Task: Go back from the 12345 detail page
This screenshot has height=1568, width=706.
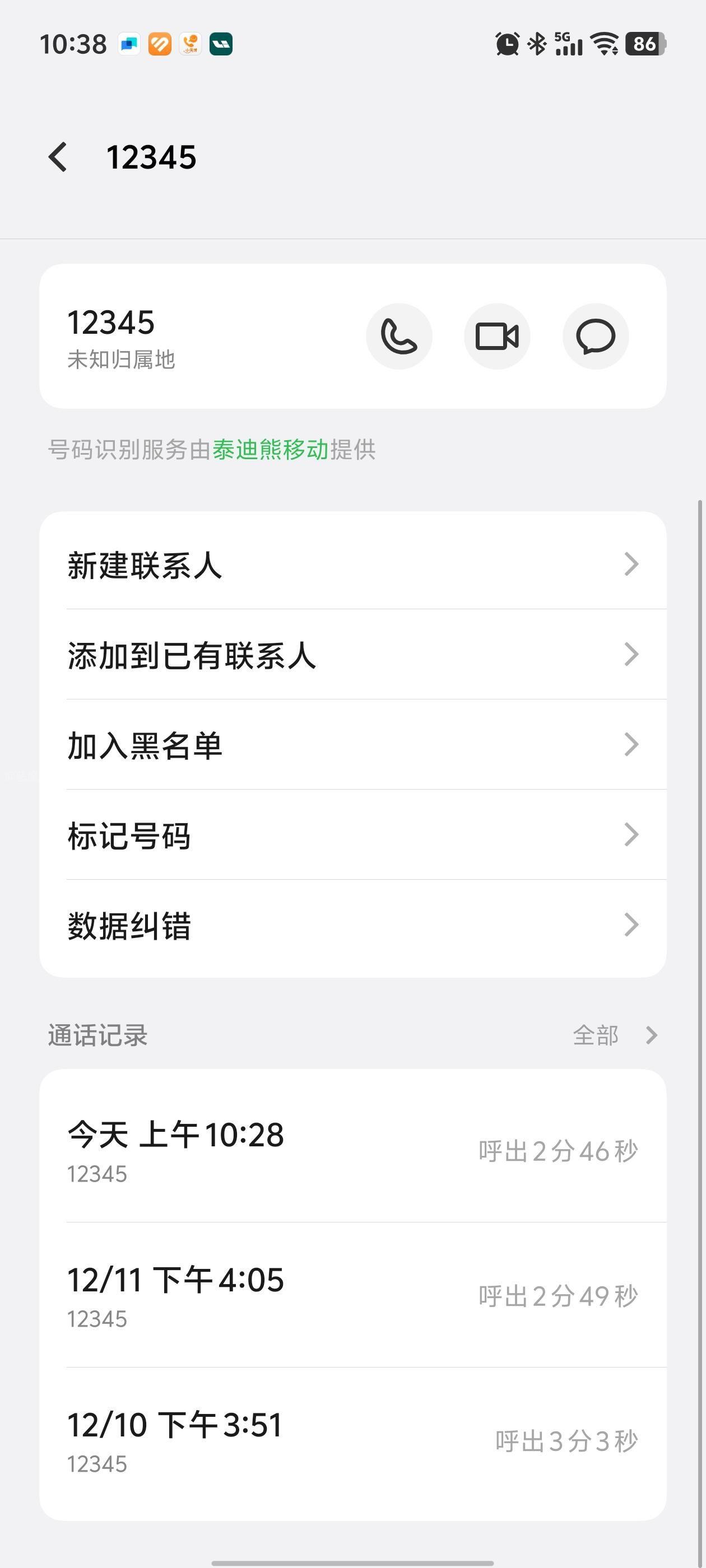Action: [58, 157]
